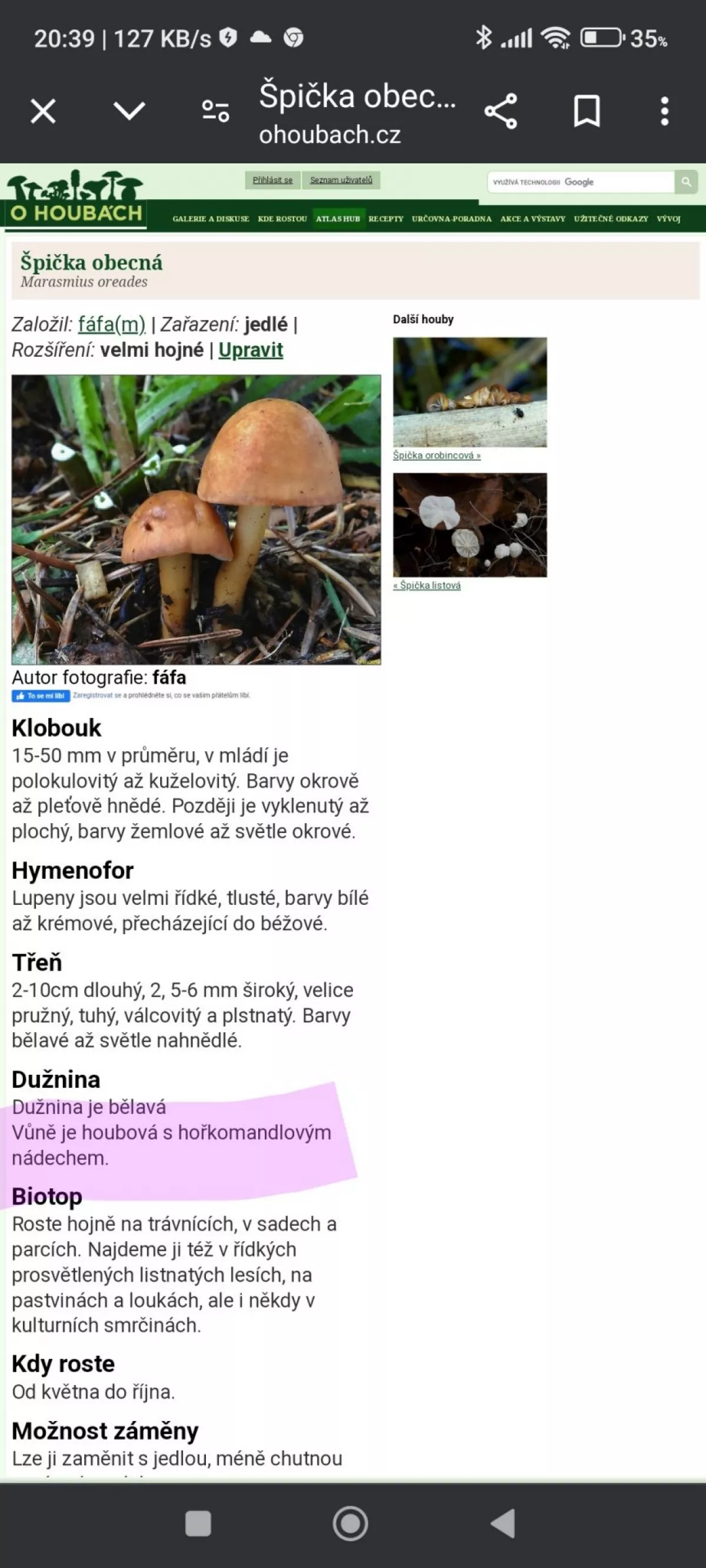Tap the green search magnifier button
Screen dimensions: 706x1568
point(686,182)
